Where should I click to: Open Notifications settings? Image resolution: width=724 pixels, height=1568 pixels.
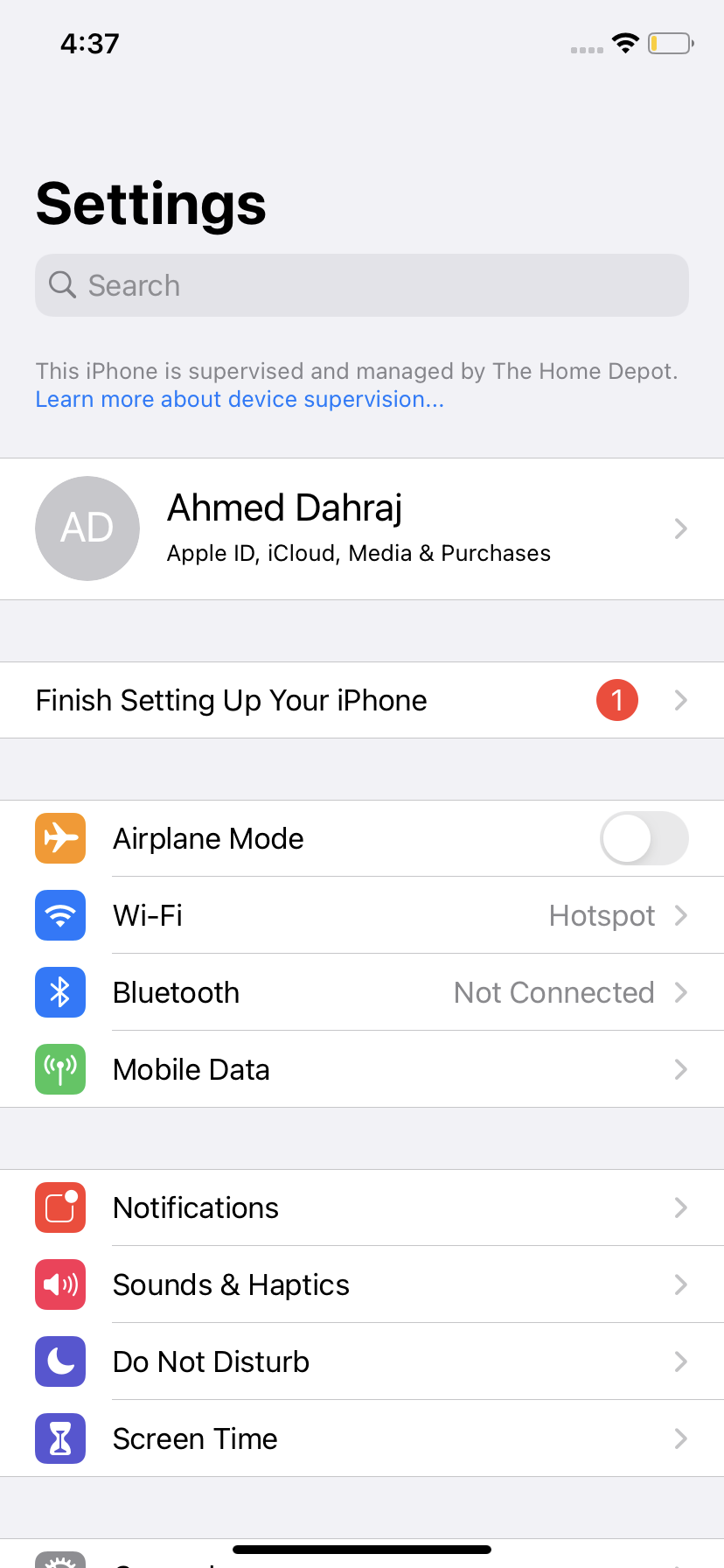(362, 1207)
